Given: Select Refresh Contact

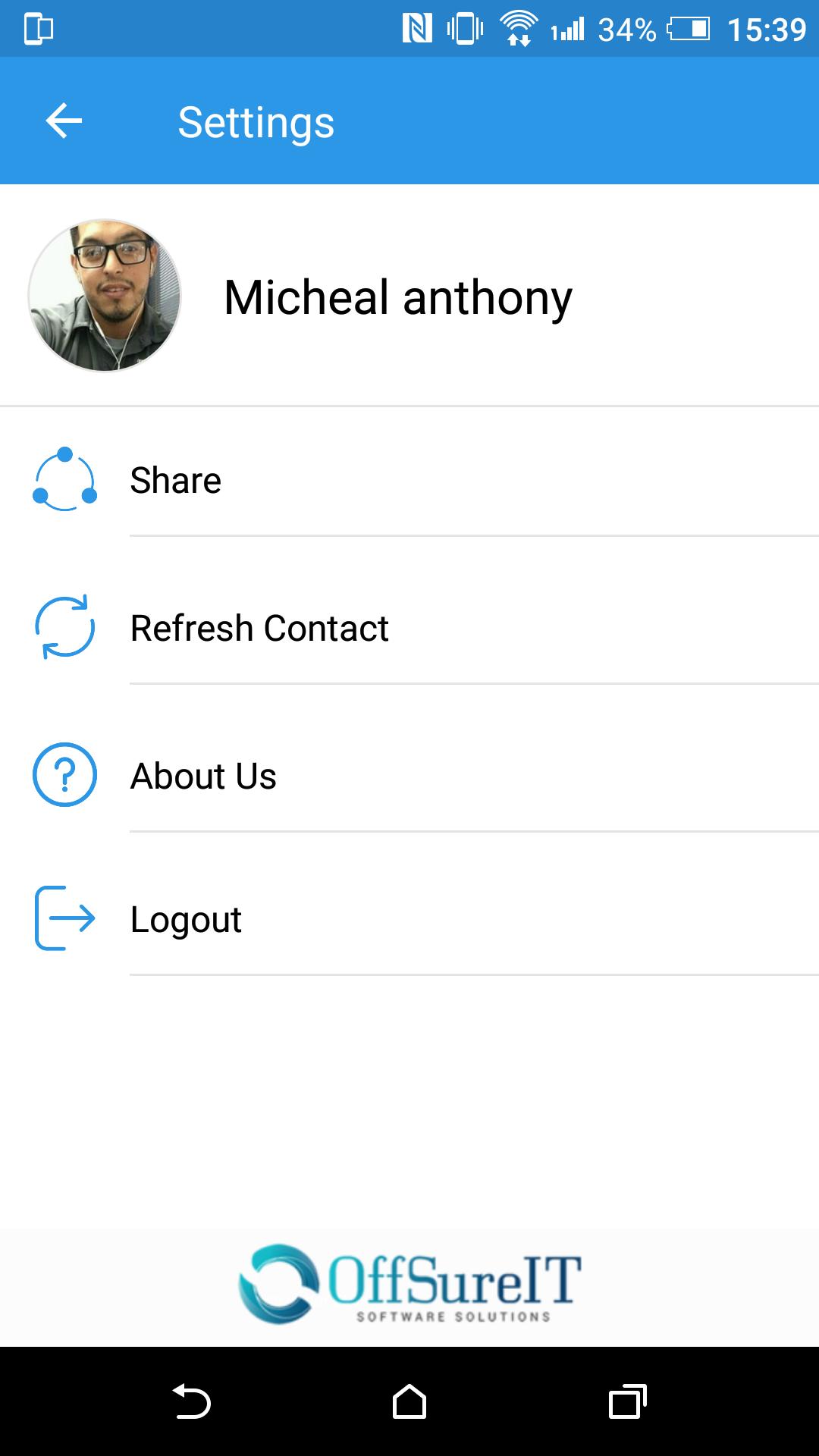Looking at the screenshot, I should coord(259,628).
